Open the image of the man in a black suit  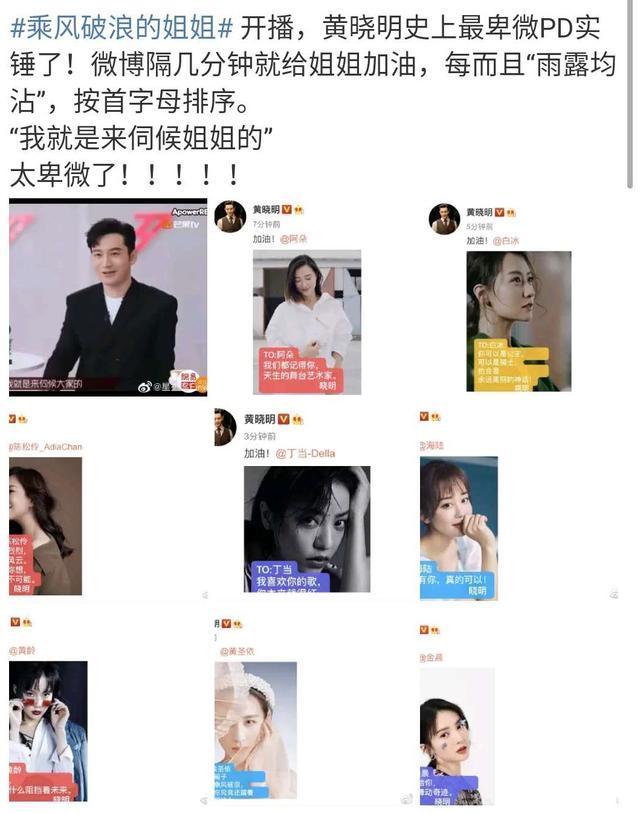point(108,297)
